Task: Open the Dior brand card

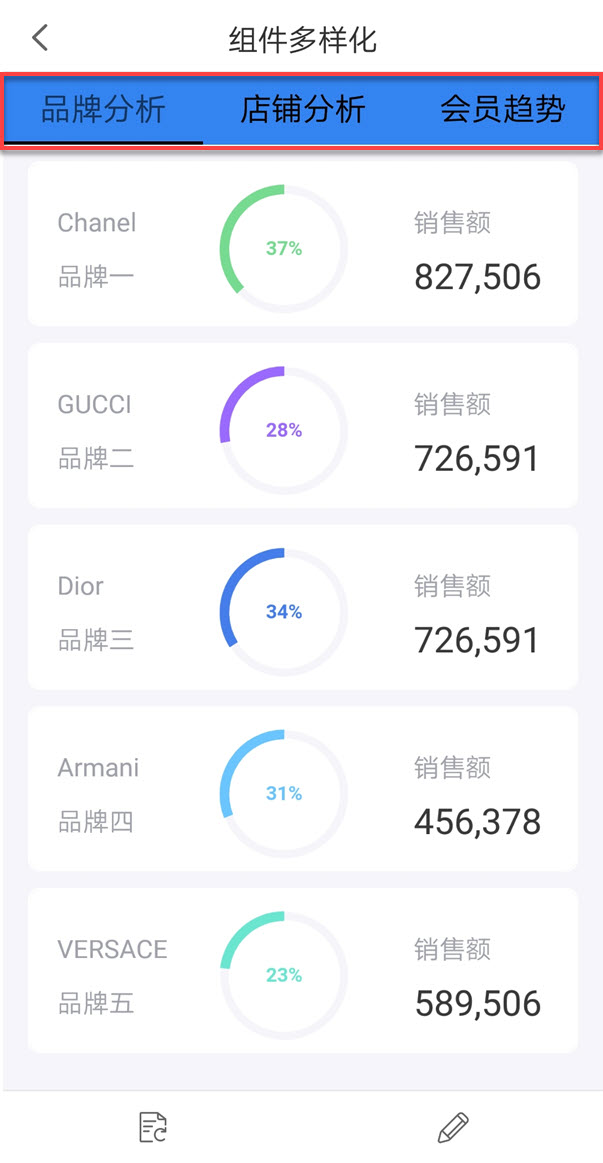Action: 302,608
